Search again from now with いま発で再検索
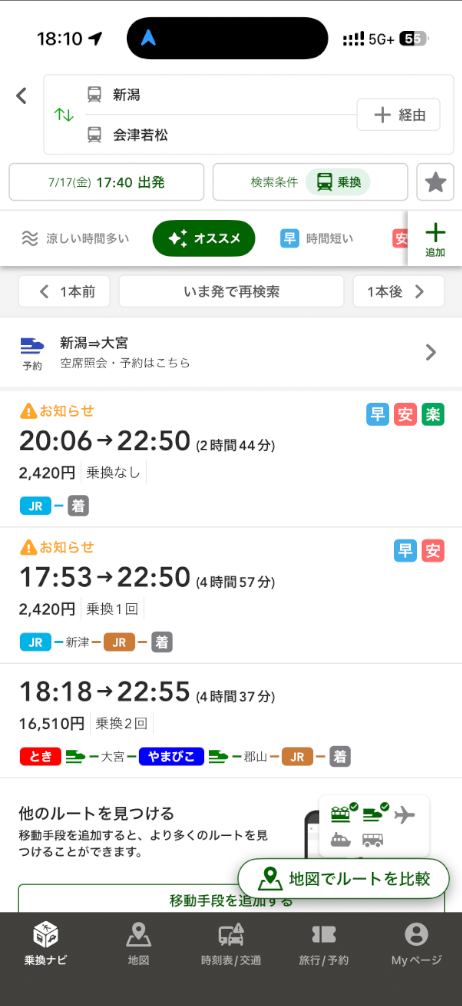The height and width of the screenshot is (1006, 462). pyautogui.click(x=231, y=292)
